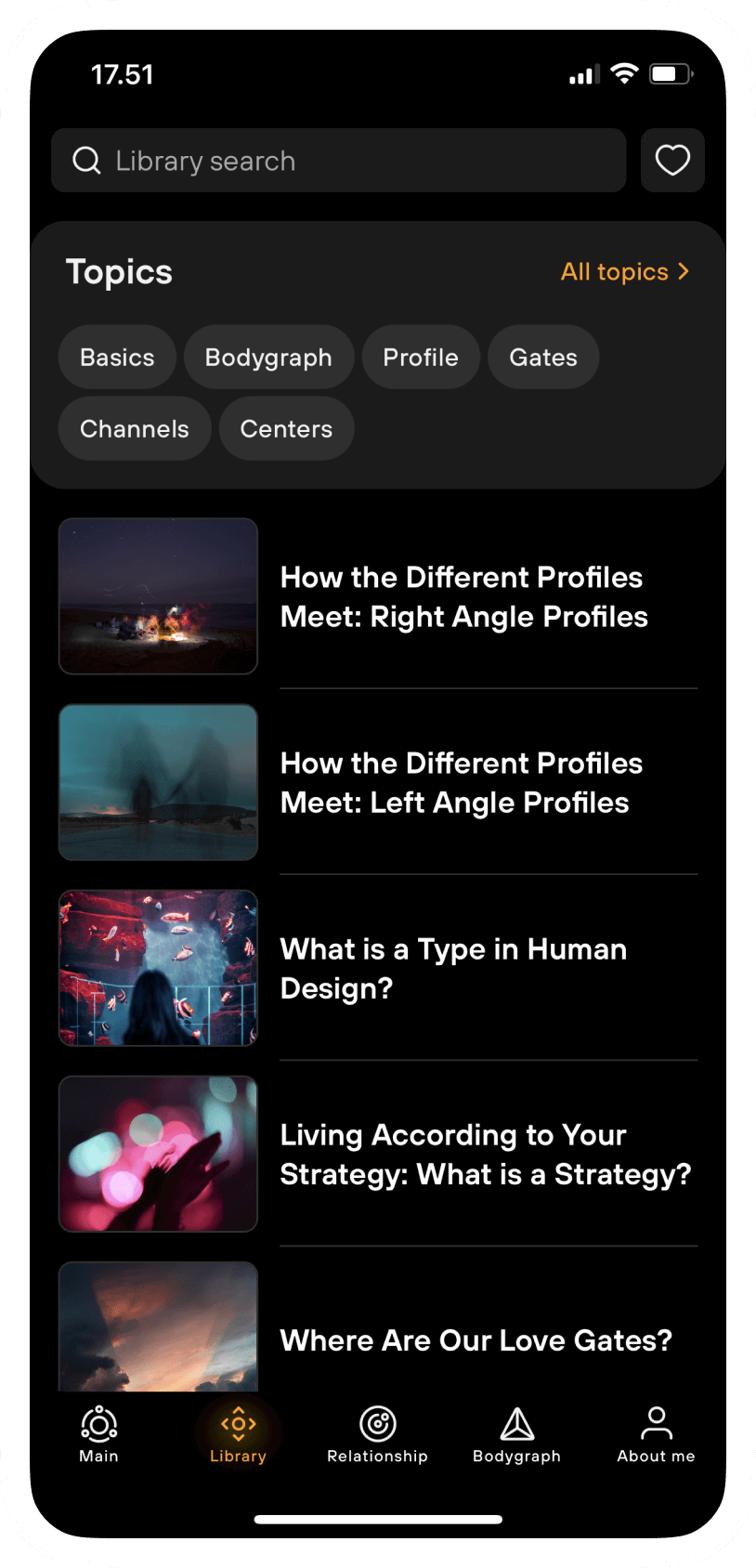Image resolution: width=756 pixels, height=1568 pixels.
Task: Click the magnifier icon in the search bar
Action: 86,160
